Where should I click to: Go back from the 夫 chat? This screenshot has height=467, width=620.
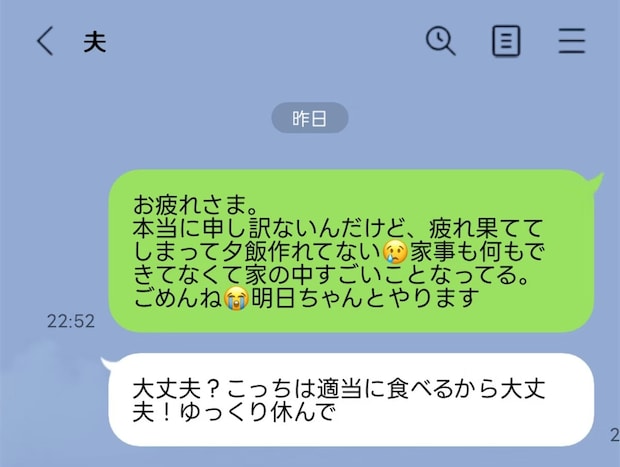[x=44, y=41]
